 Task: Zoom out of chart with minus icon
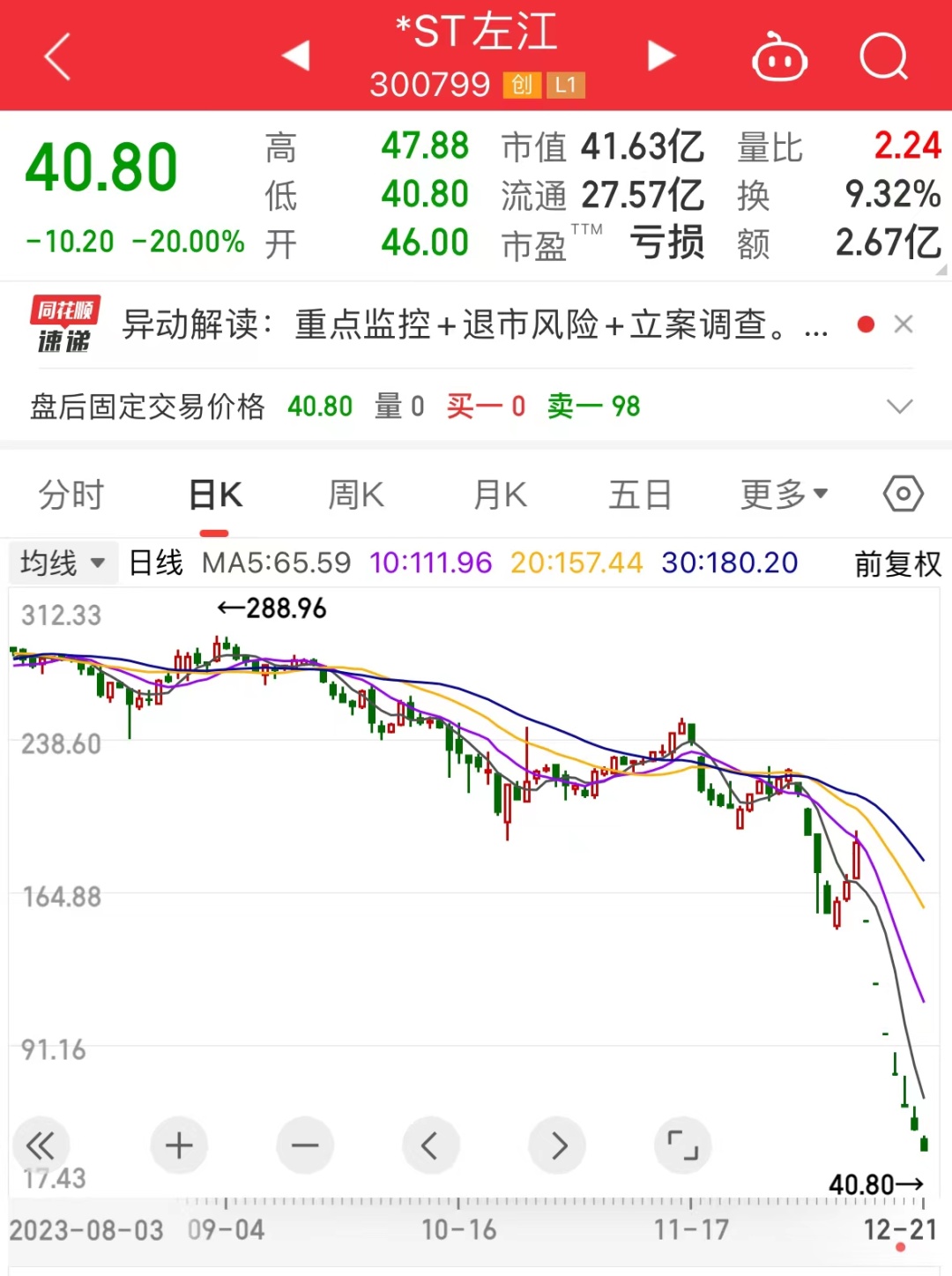pyautogui.click(x=305, y=1145)
